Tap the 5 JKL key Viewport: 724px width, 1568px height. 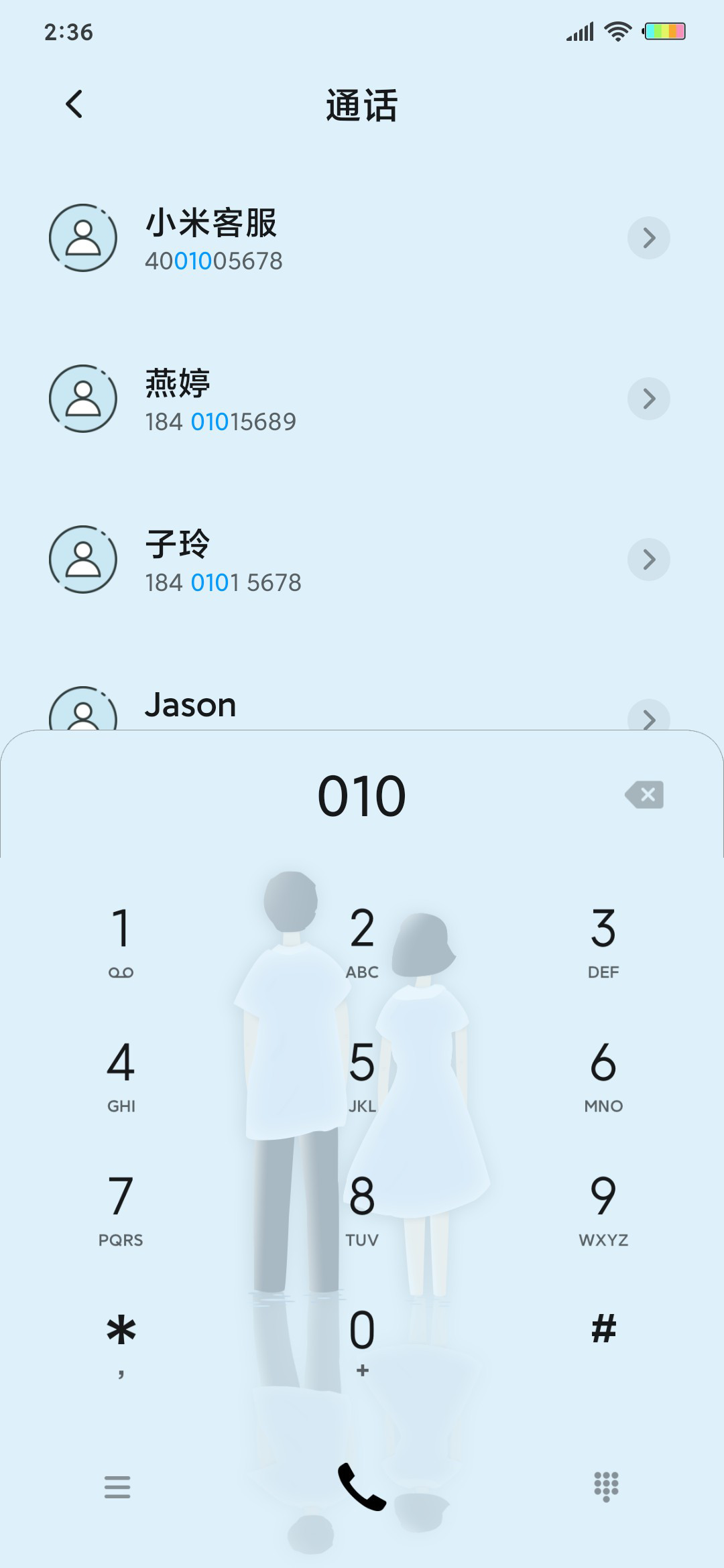click(x=362, y=1075)
